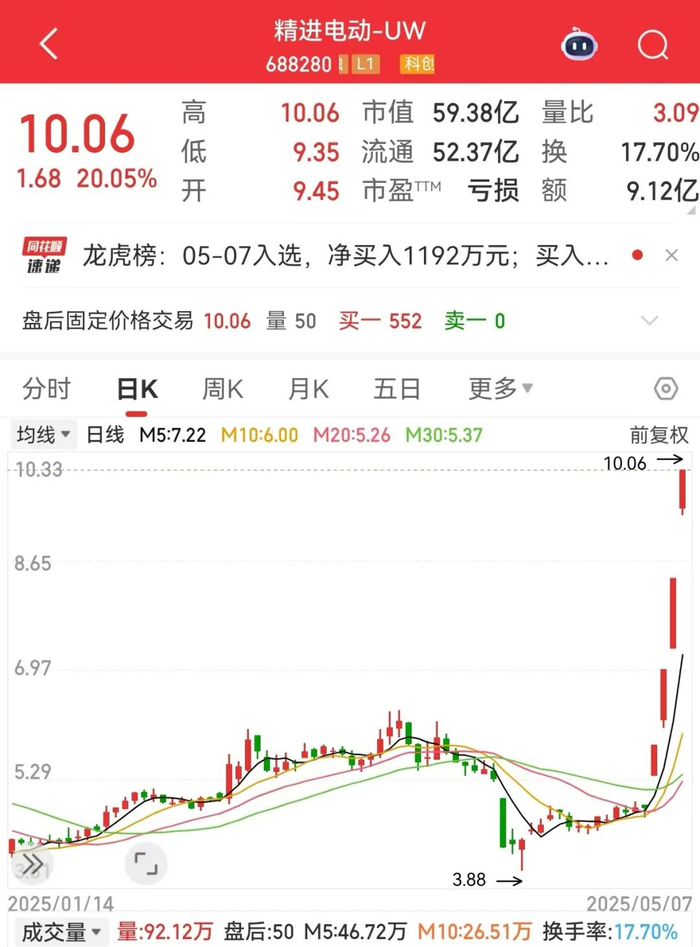Open the 更多 chart periods dropdown
The height and width of the screenshot is (947, 700).
click(x=501, y=389)
